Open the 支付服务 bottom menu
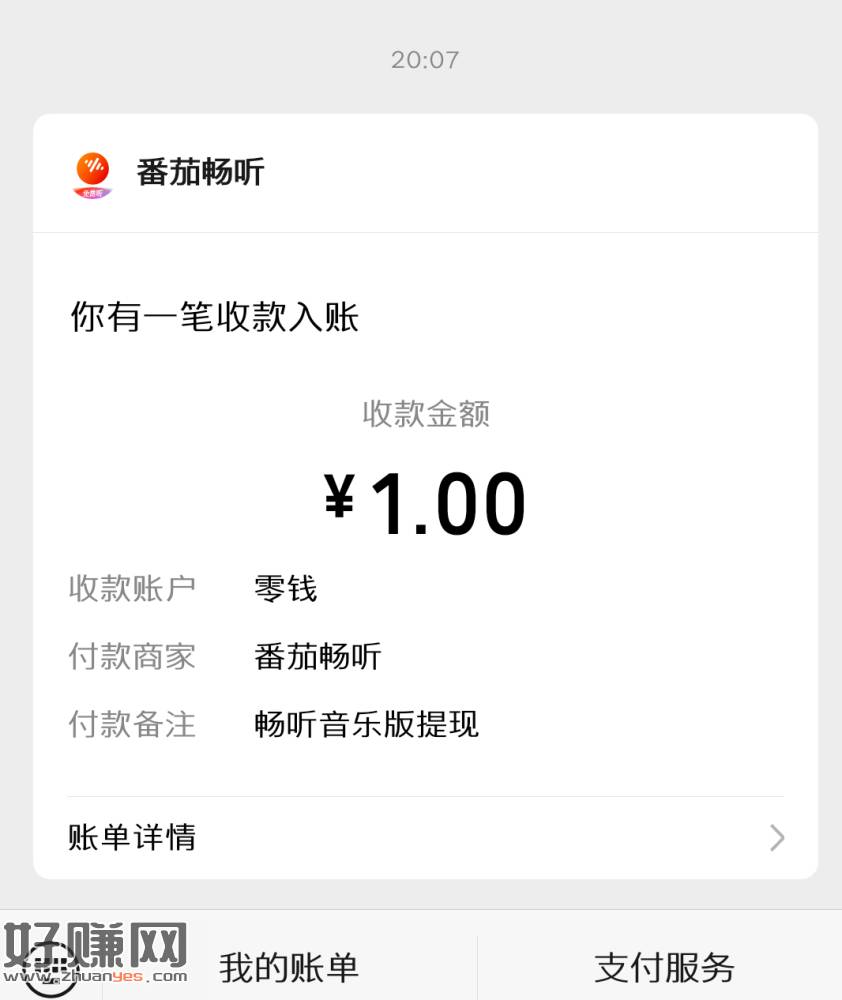Image resolution: width=842 pixels, height=1000 pixels. 663,967
